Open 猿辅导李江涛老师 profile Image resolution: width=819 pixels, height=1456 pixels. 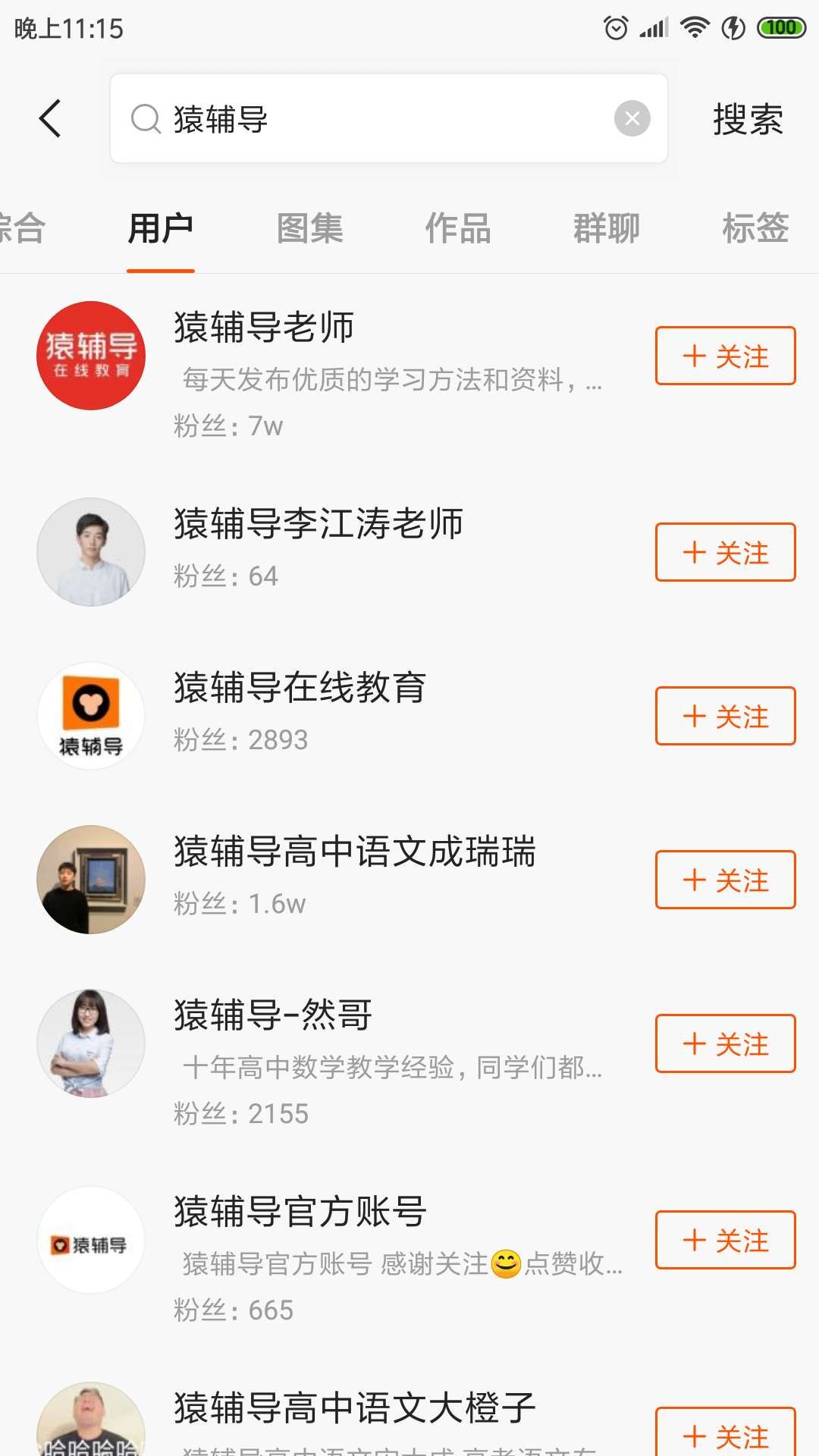318,524
